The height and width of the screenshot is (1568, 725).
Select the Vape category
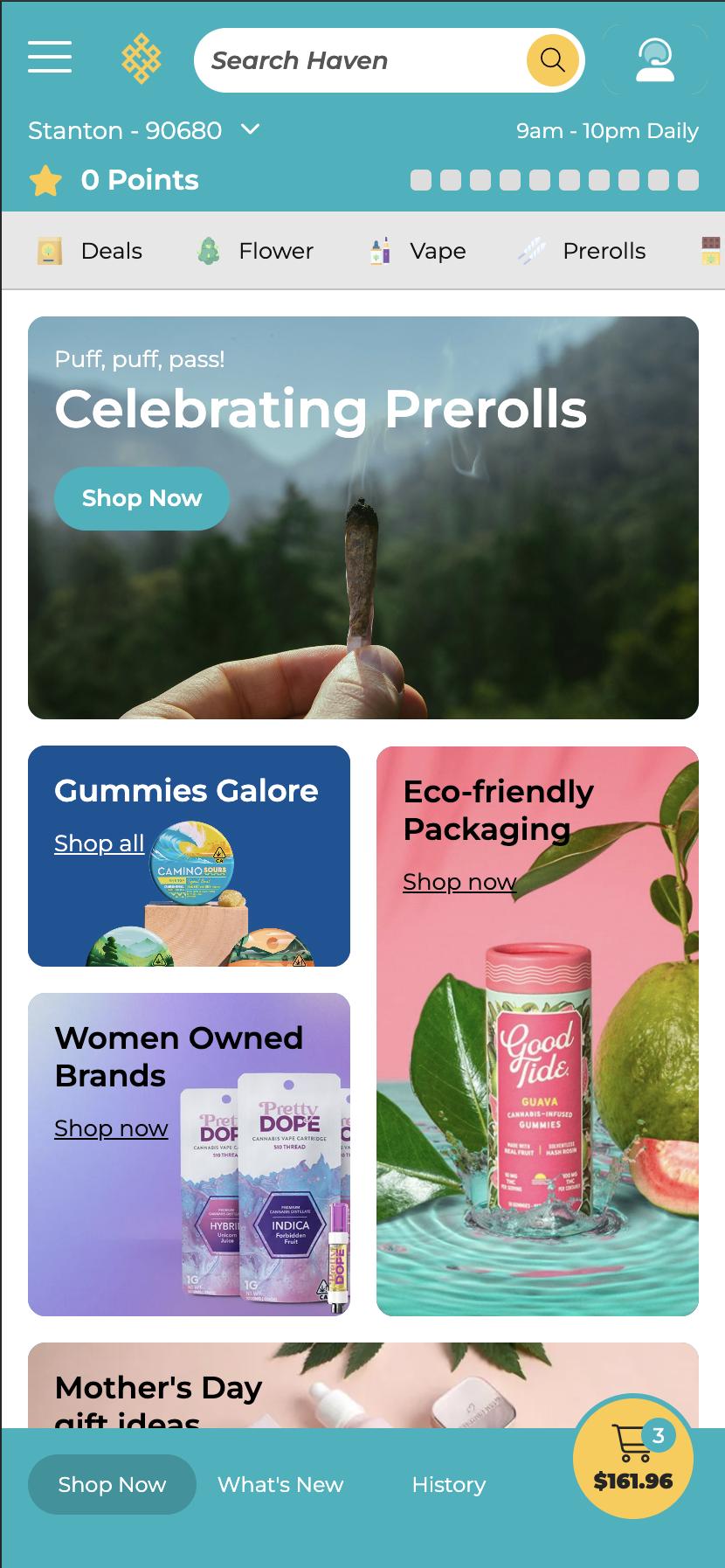[418, 251]
